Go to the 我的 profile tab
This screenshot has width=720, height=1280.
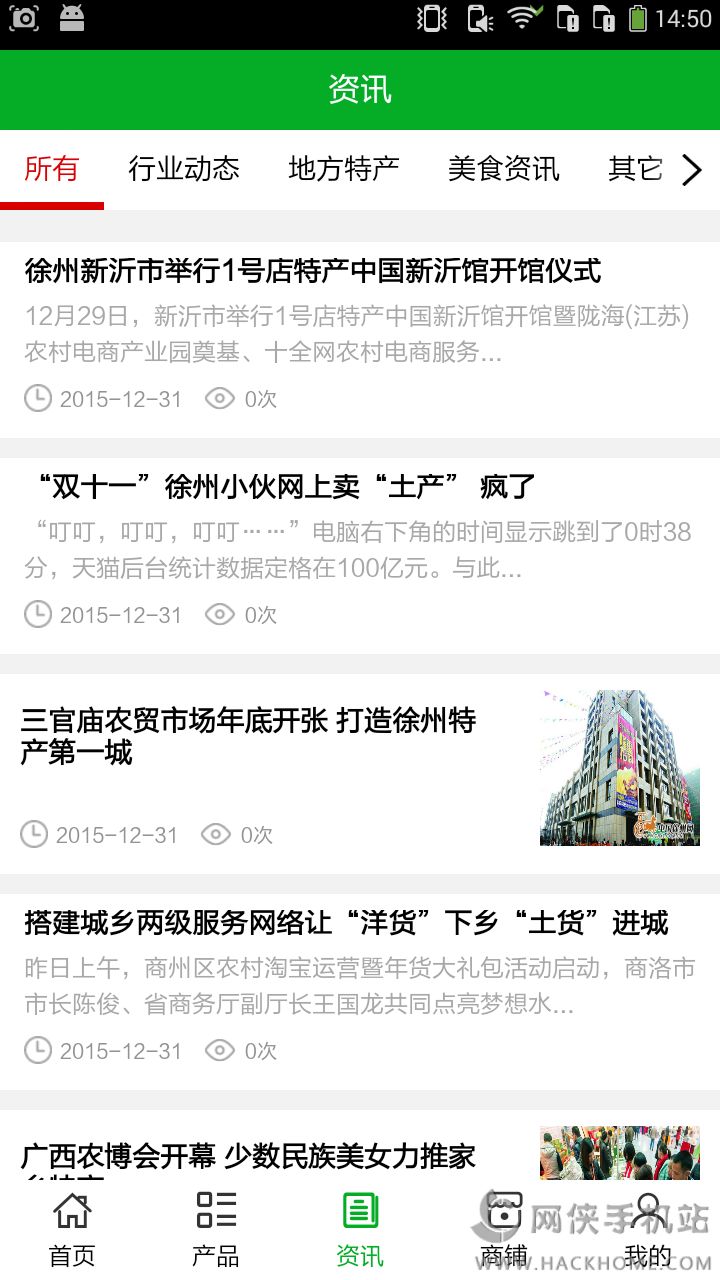(x=648, y=1228)
